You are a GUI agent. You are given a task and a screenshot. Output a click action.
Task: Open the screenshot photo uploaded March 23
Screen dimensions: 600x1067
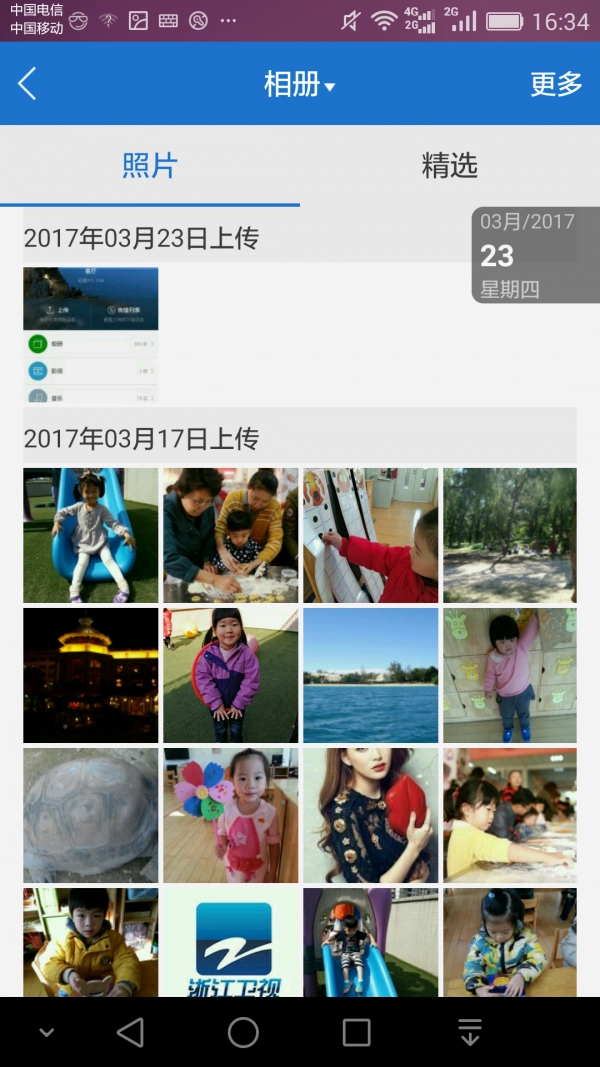(91, 334)
